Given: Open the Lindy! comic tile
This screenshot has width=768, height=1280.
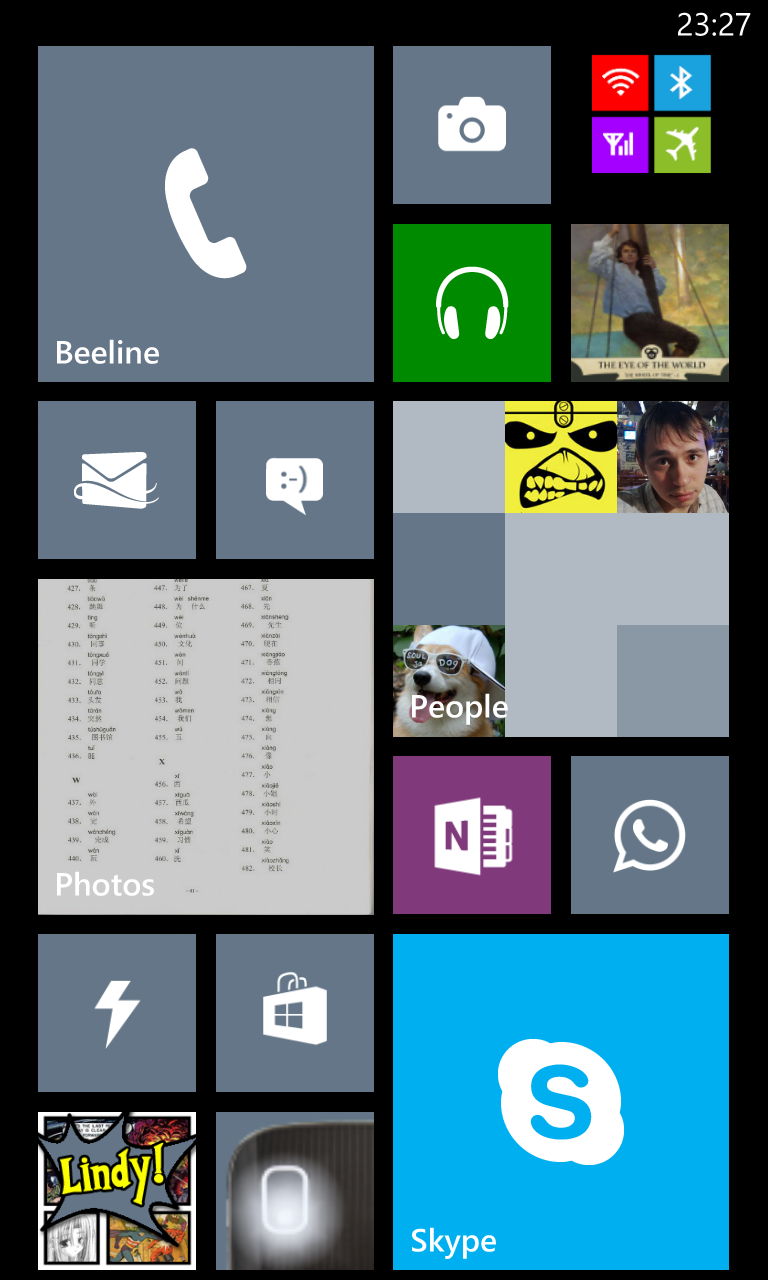Looking at the screenshot, I should pyautogui.click(x=117, y=1191).
